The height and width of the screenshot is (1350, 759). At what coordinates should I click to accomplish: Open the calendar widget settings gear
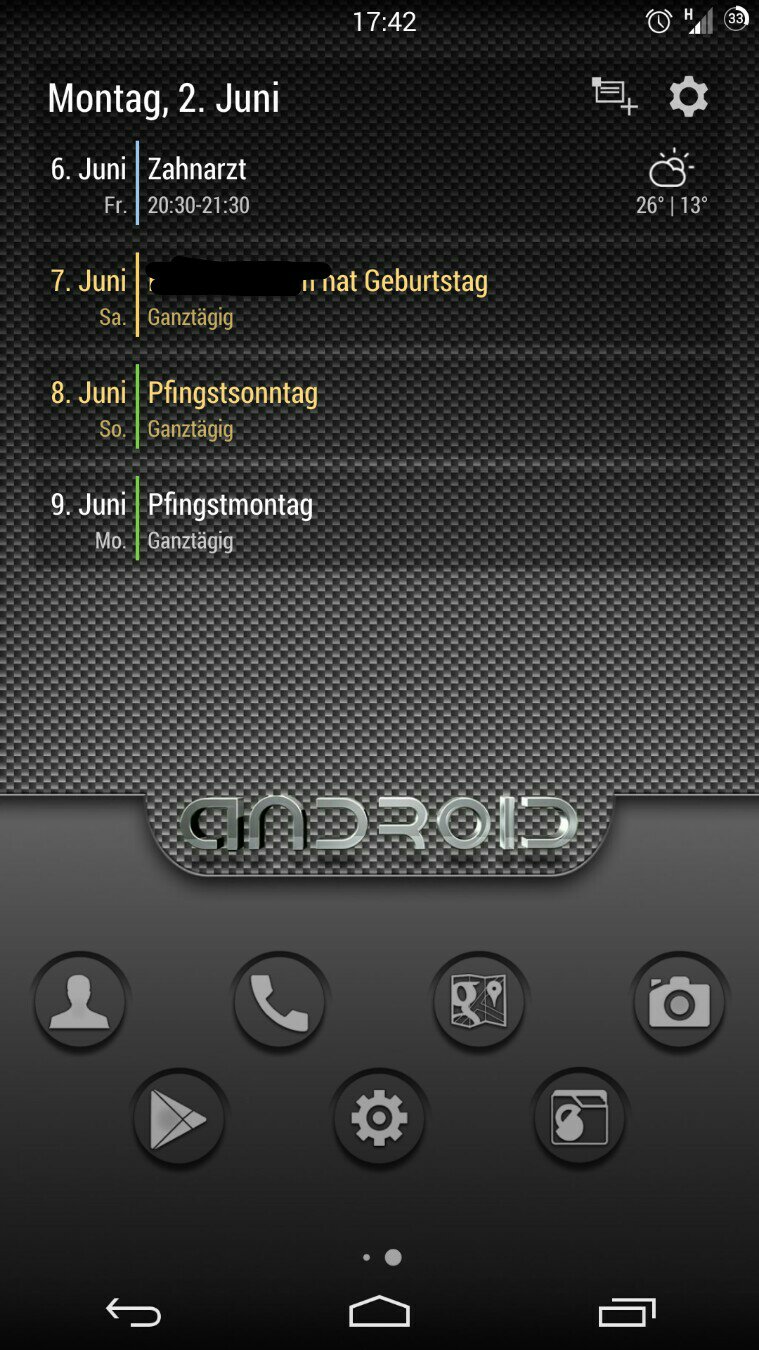click(688, 97)
